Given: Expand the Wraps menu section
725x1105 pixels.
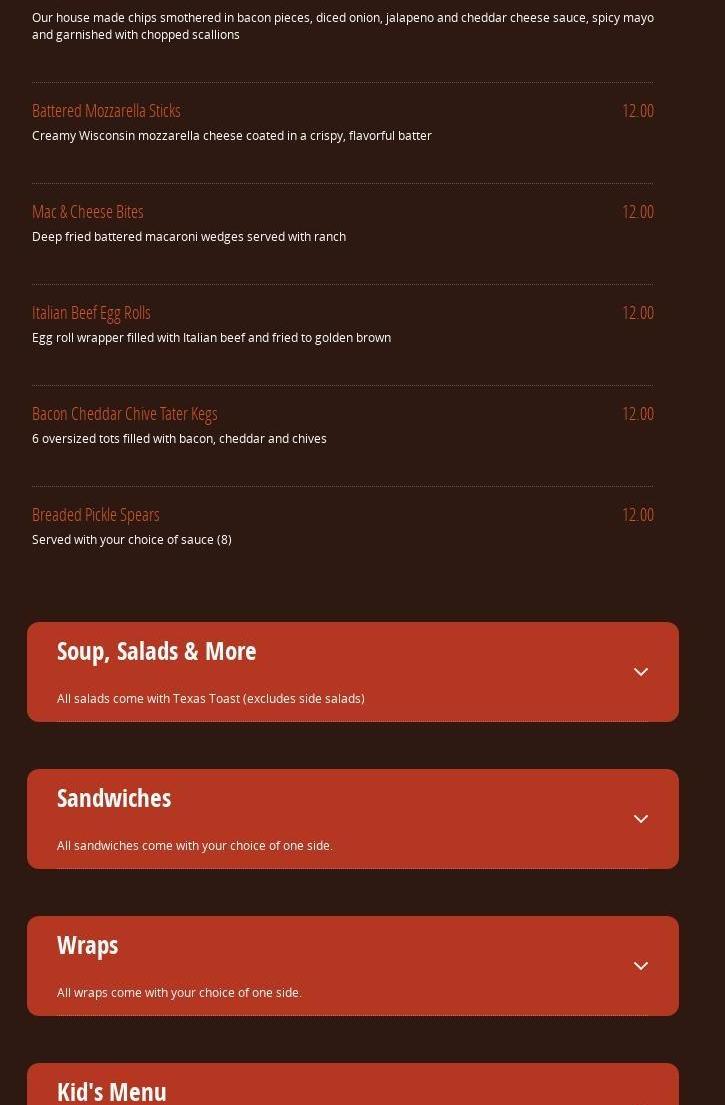Looking at the screenshot, I should [641, 966].
